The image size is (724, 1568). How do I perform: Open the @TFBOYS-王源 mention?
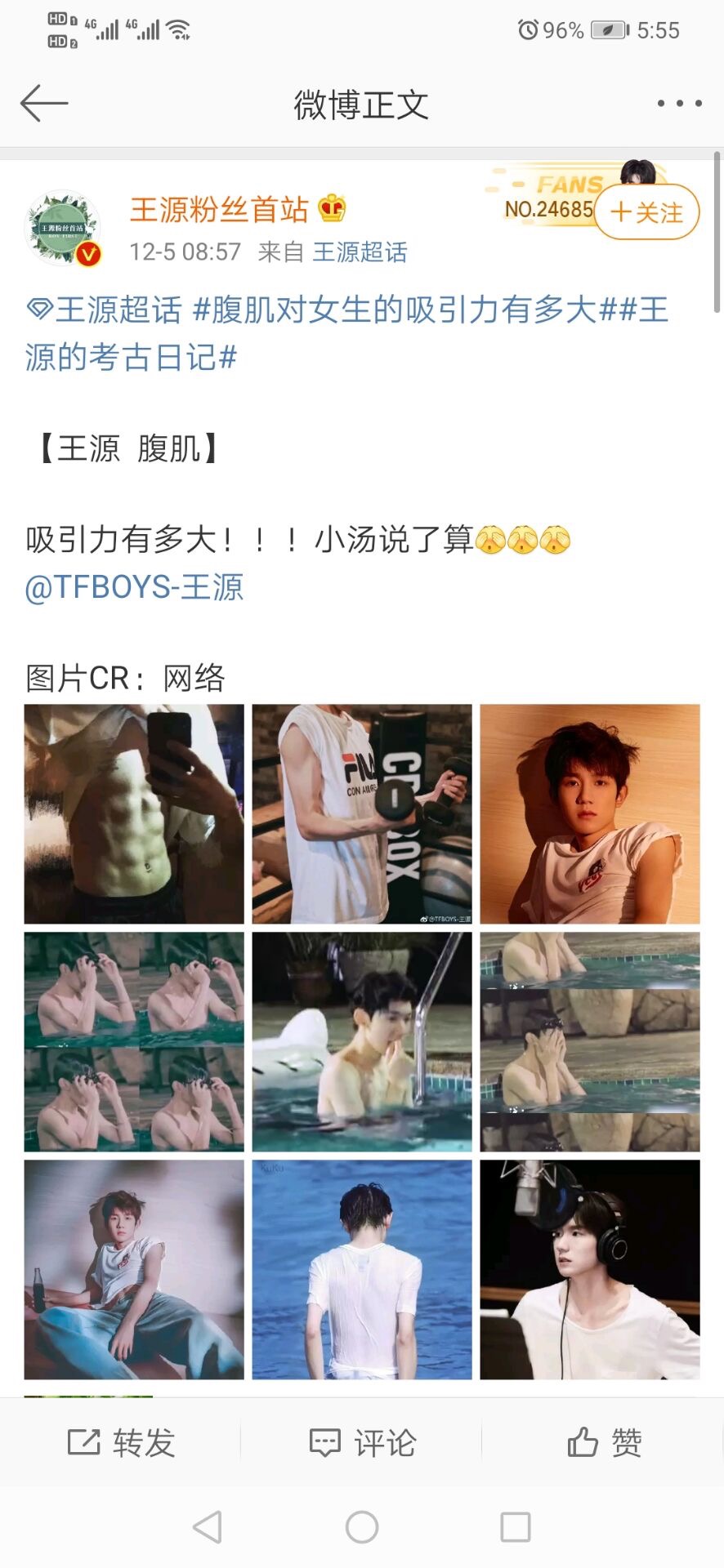tap(134, 587)
